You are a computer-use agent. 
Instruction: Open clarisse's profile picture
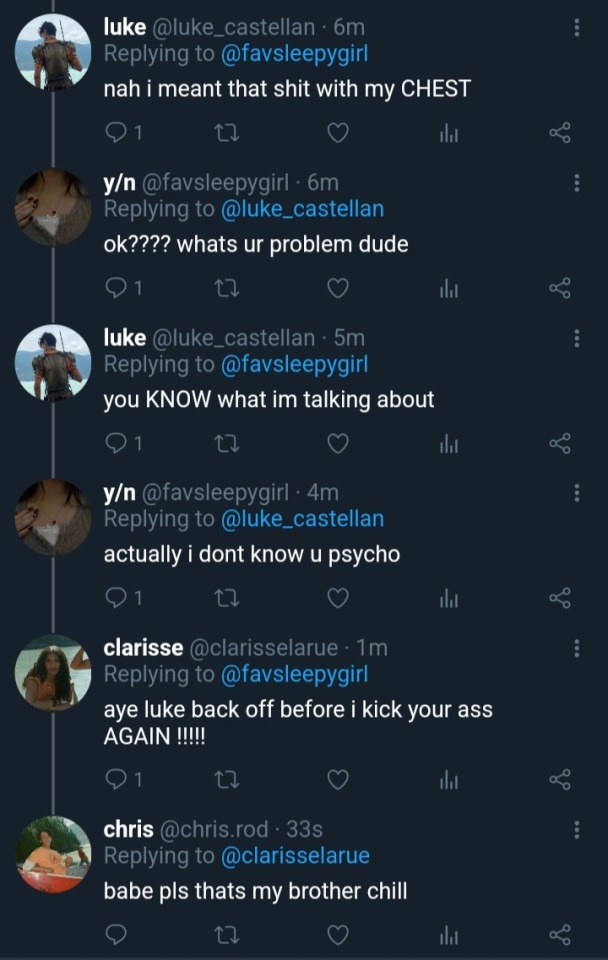[x=53, y=672]
